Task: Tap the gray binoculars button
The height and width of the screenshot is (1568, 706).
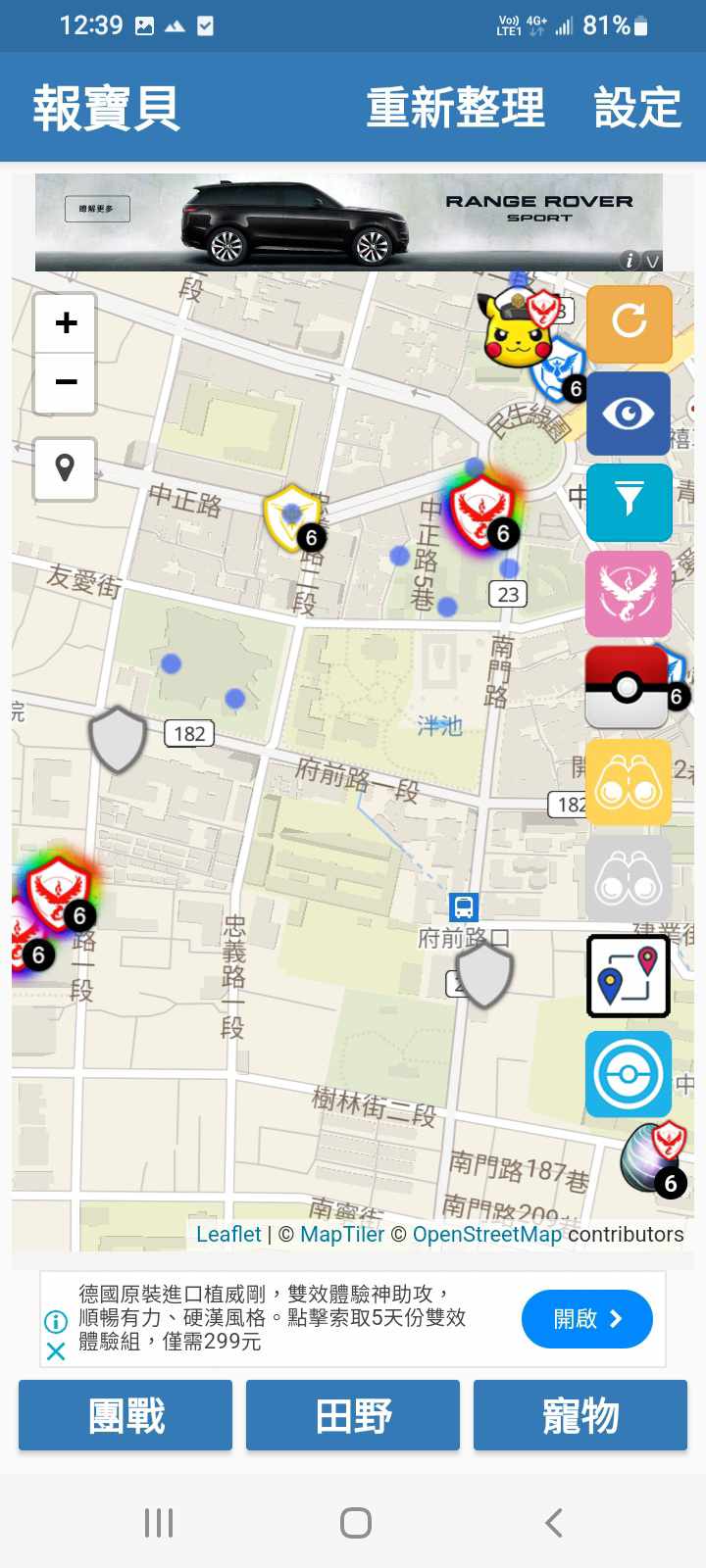Action: (629, 879)
